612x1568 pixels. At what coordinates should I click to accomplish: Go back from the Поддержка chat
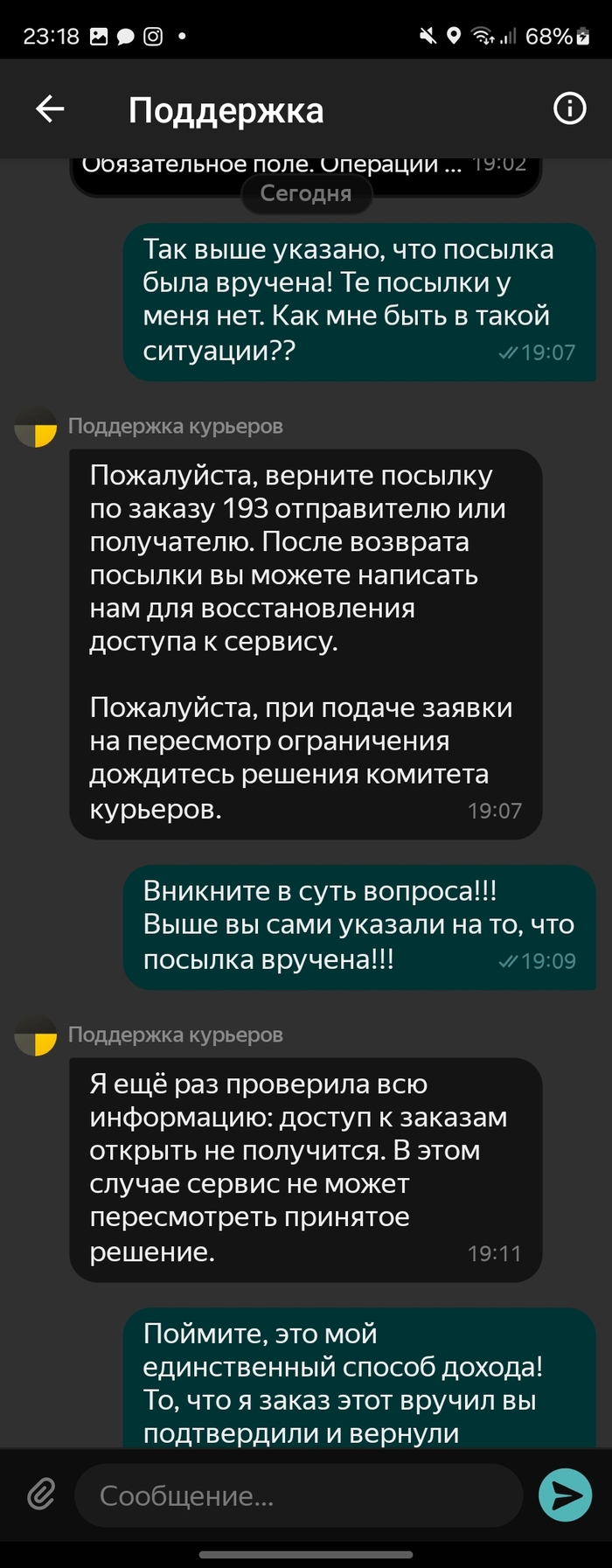(x=50, y=109)
